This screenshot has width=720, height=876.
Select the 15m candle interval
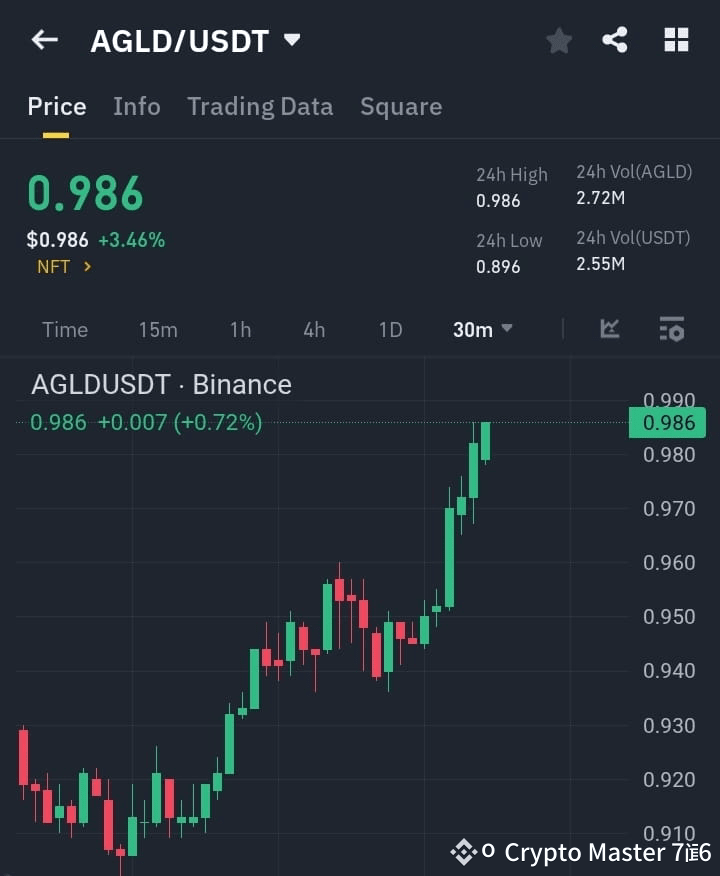coord(158,329)
